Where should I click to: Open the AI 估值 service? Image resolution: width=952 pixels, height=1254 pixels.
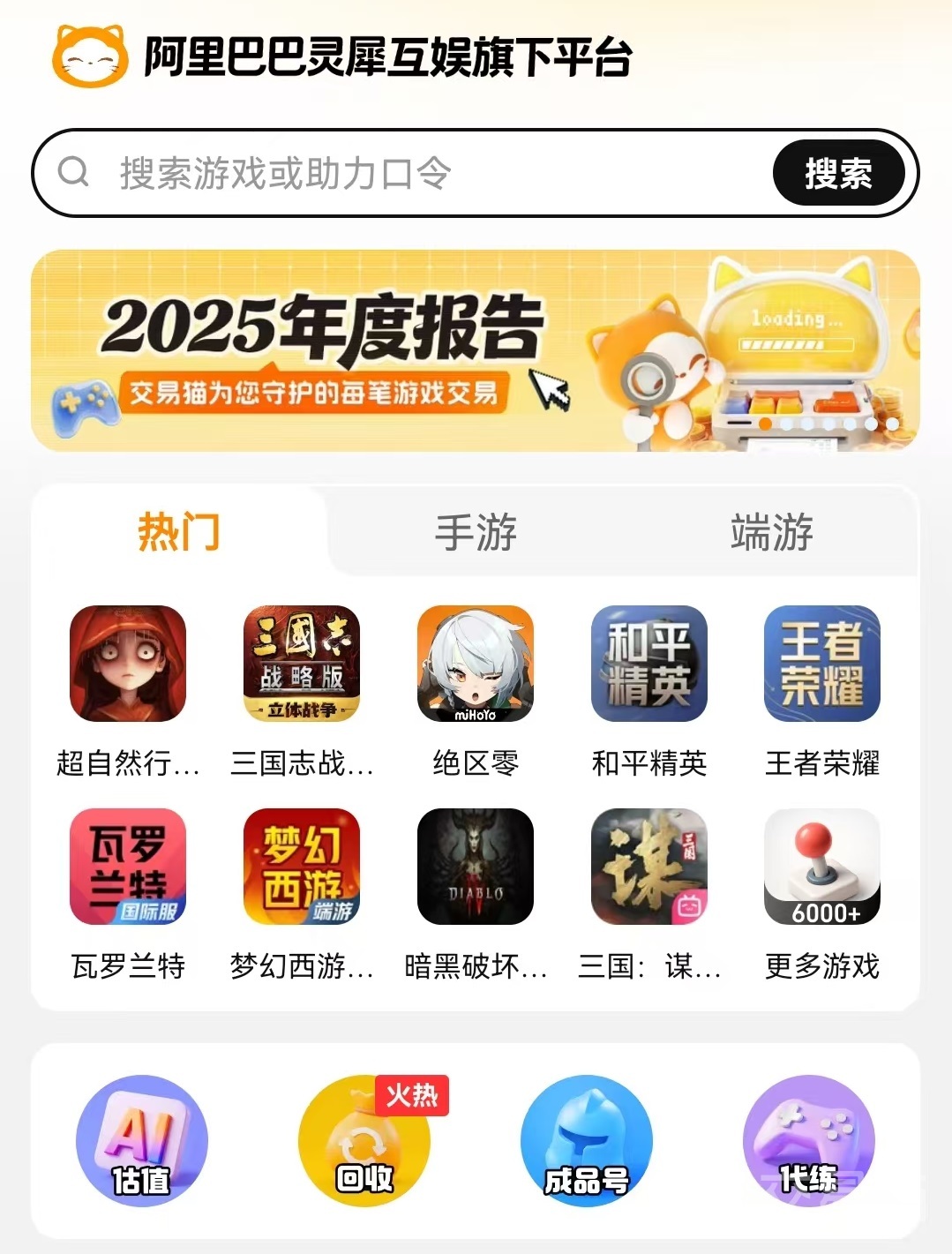pyautogui.click(x=142, y=1140)
